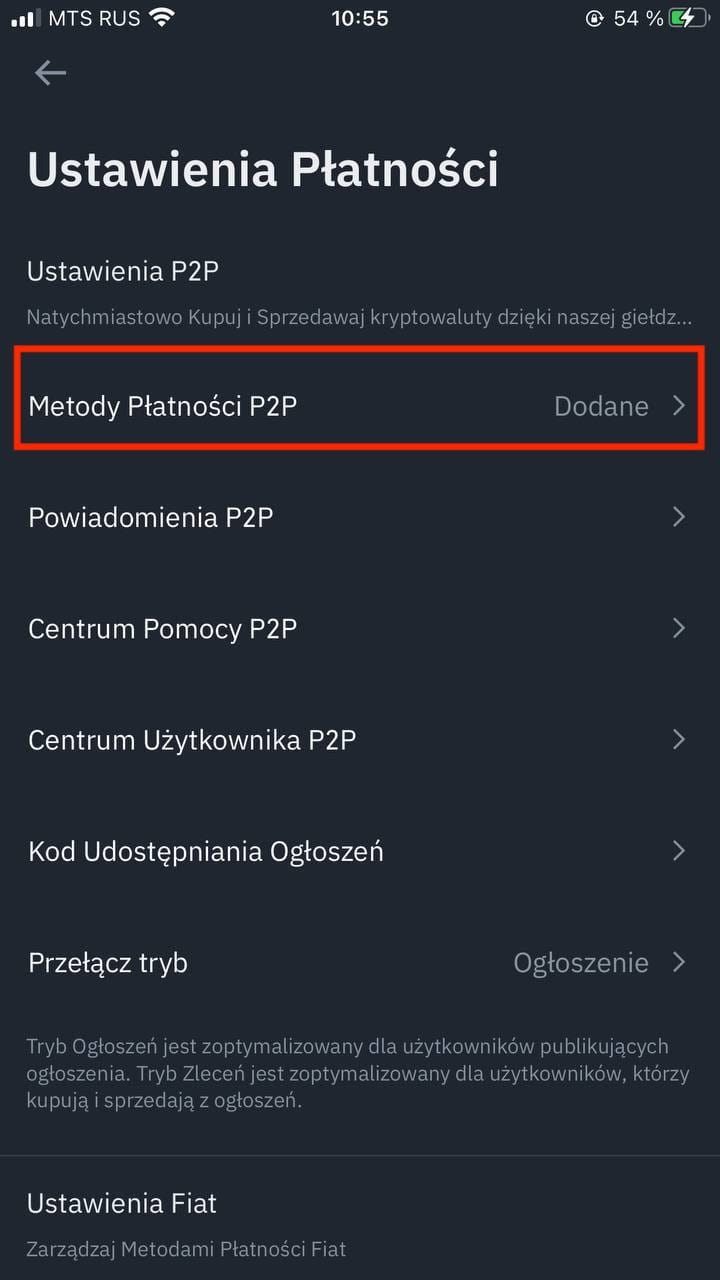The image size is (720, 1280).
Task: Open Metody Płatności P2P
Action: coord(360,406)
